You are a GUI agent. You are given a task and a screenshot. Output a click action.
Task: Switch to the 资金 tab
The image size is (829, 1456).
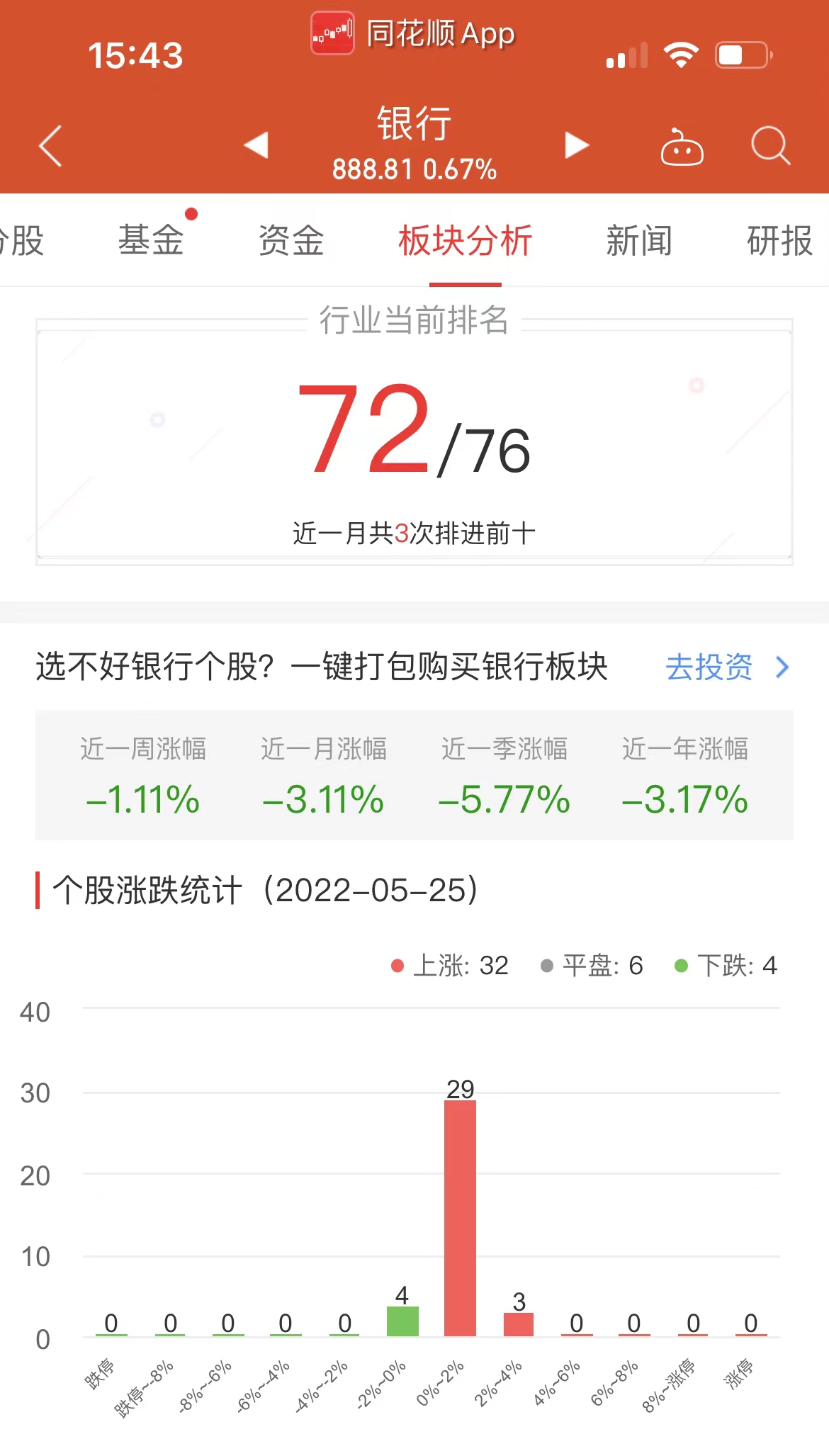(291, 240)
